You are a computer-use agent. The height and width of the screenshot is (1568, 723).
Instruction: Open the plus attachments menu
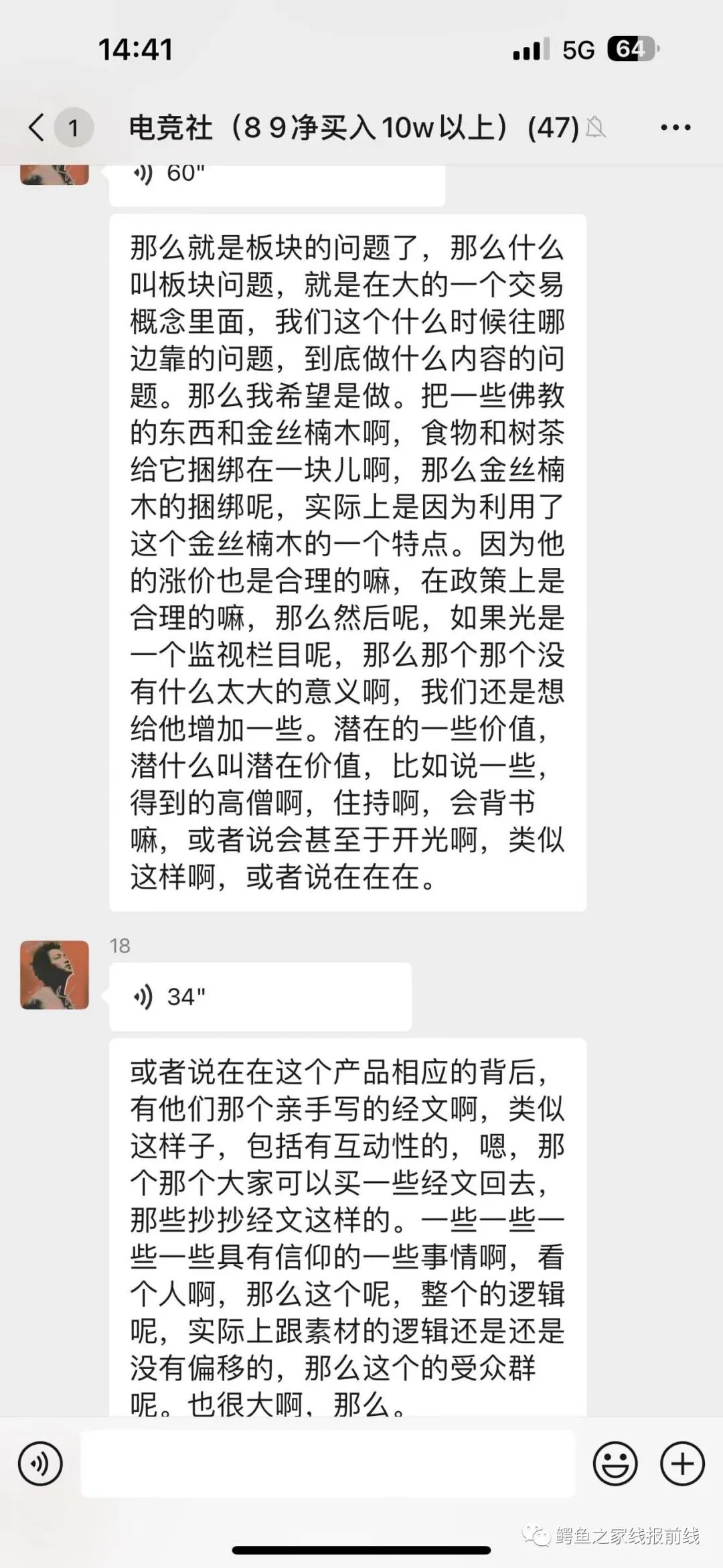(682, 1464)
